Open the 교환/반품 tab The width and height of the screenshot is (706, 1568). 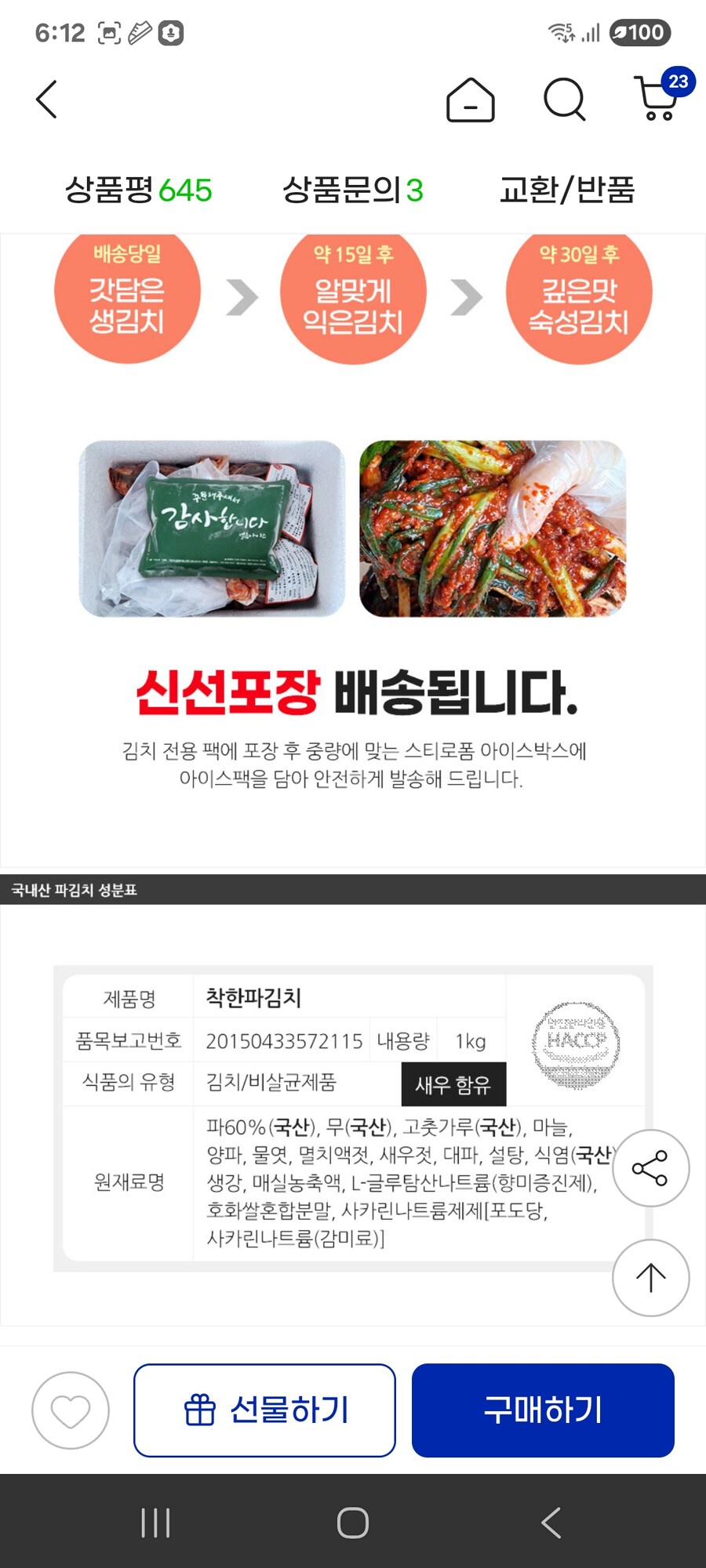[x=570, y=189]
